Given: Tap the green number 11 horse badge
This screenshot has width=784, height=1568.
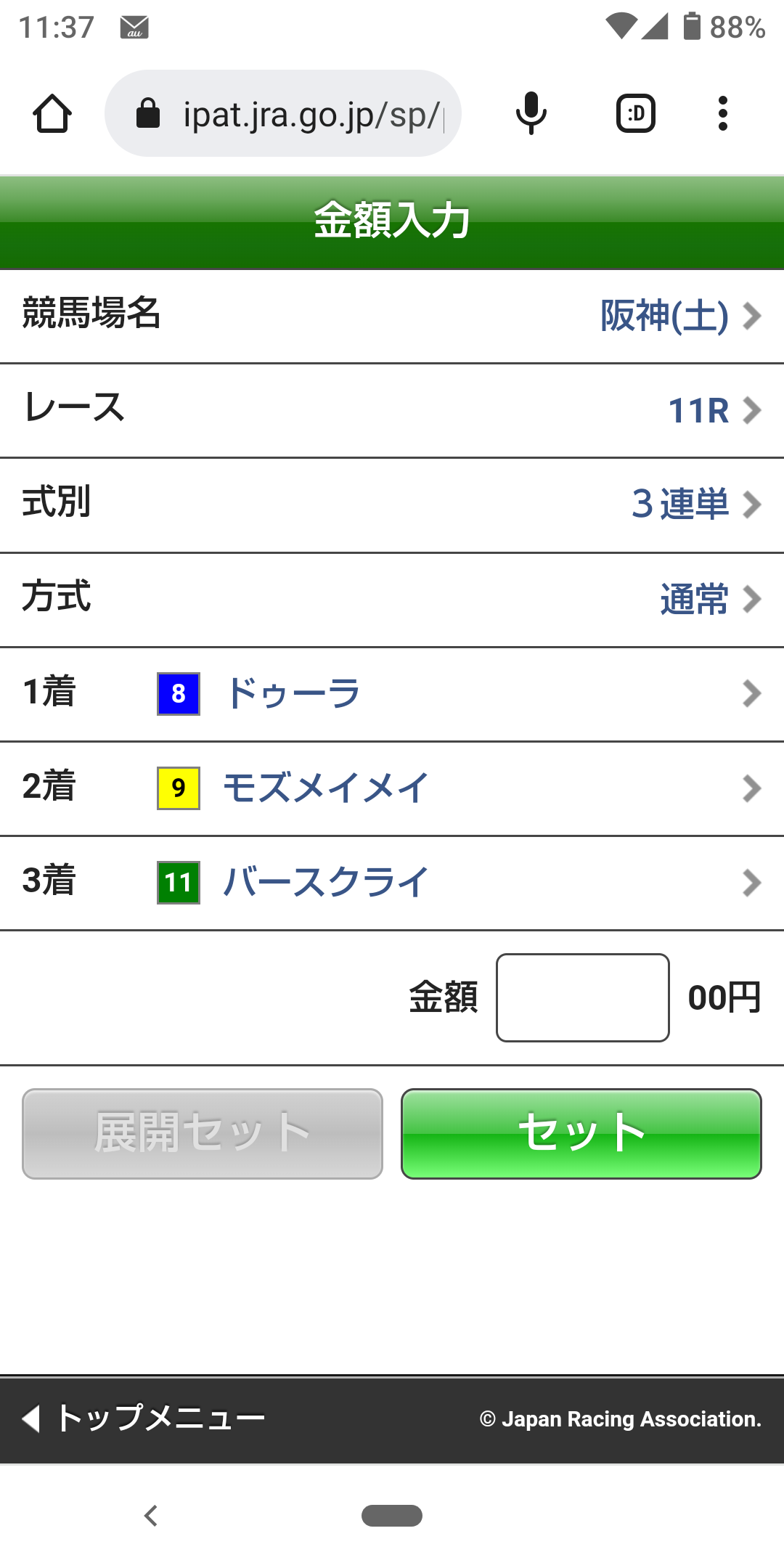Looking at the screenshot, I should coord(178,882).
